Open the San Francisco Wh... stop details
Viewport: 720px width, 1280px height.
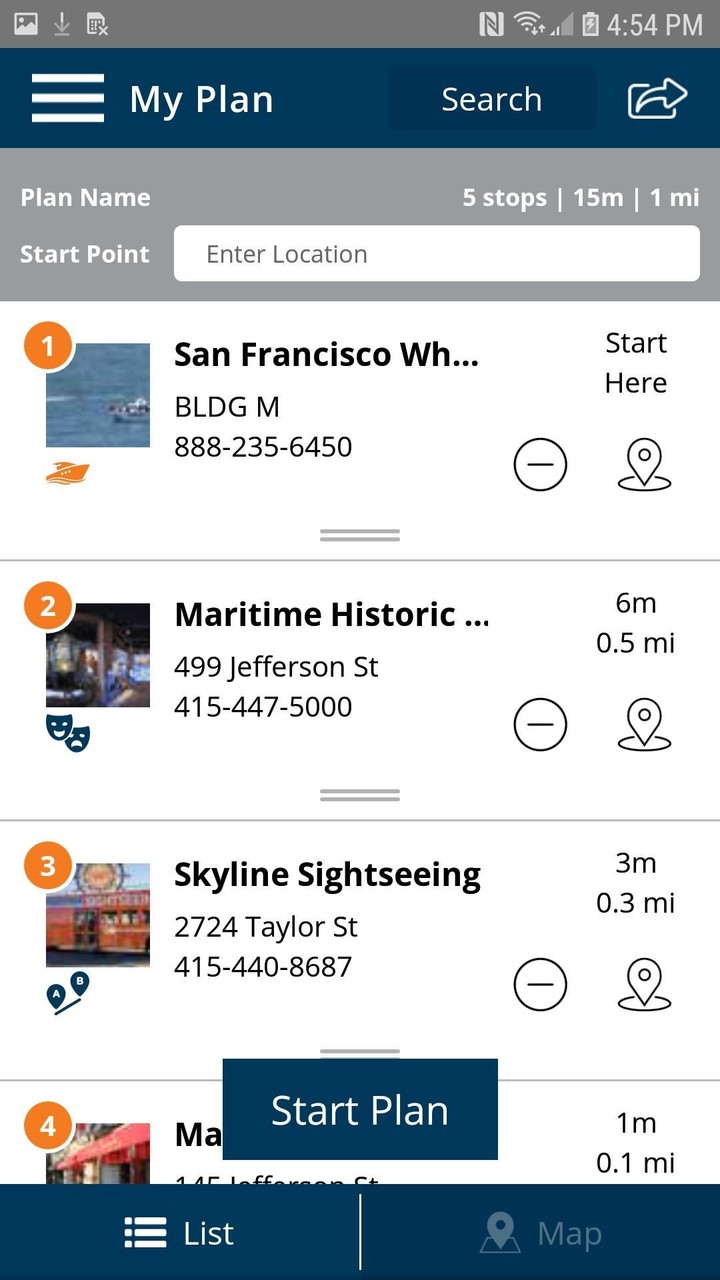(326, 355)
